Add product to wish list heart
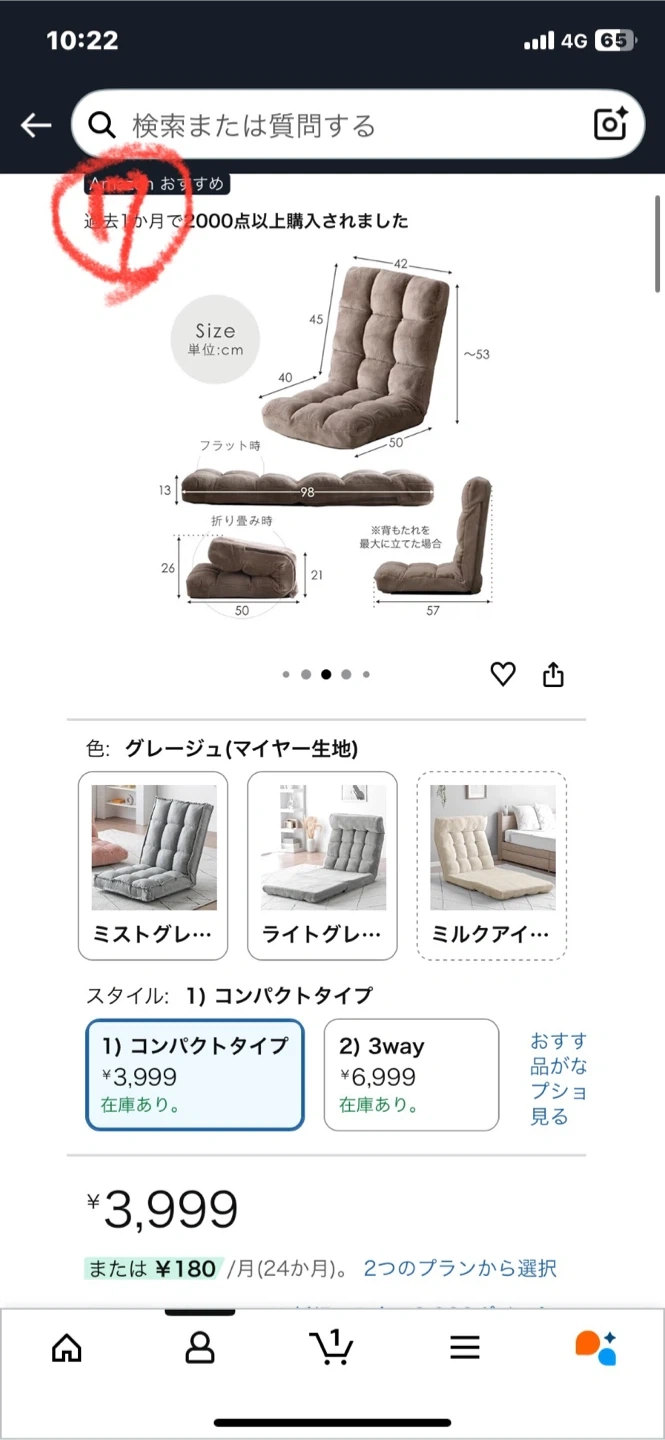The height and width of the screenshot is (1440, 665). [x=503, y=675]
